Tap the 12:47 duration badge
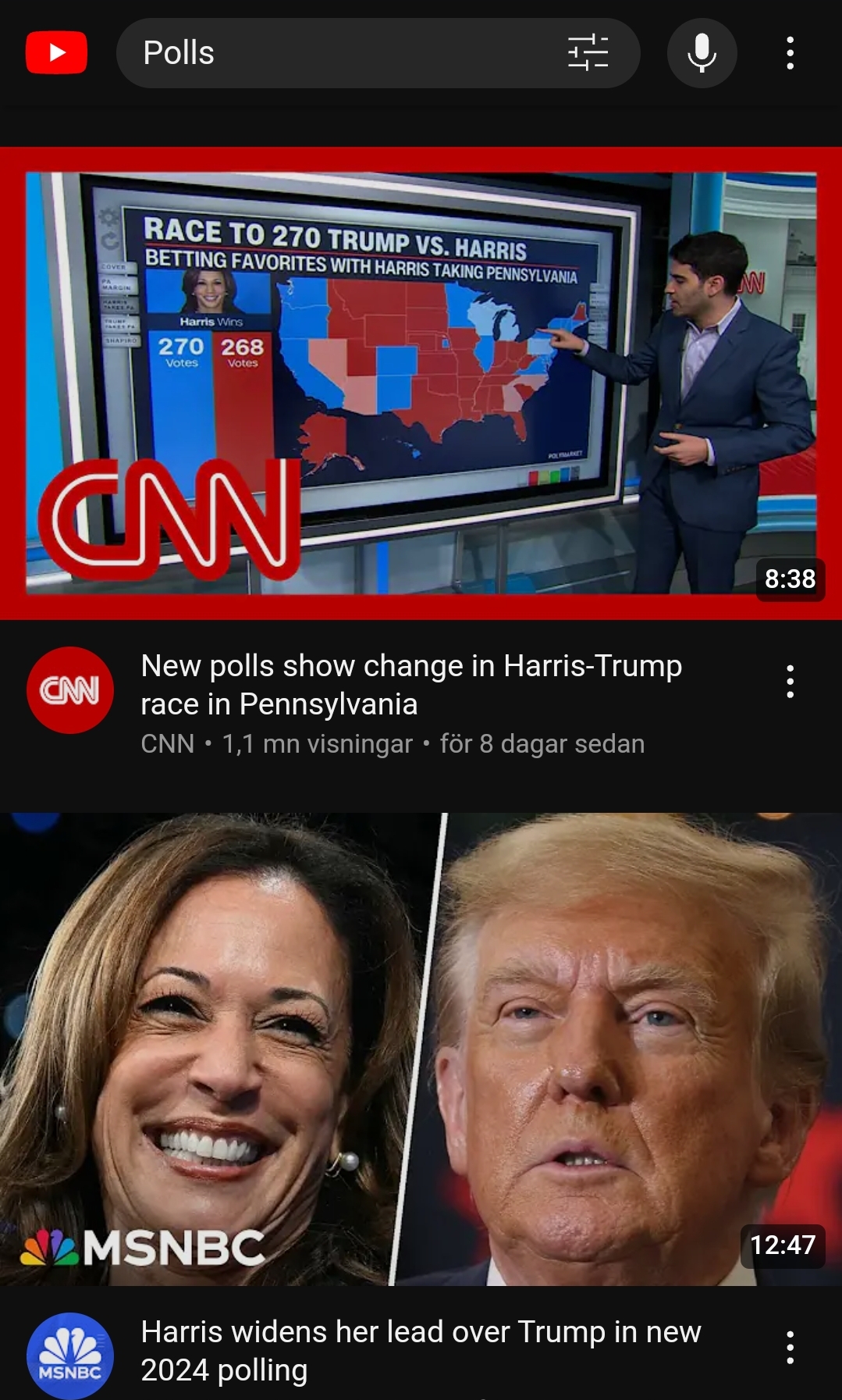 click(783, 1245)
